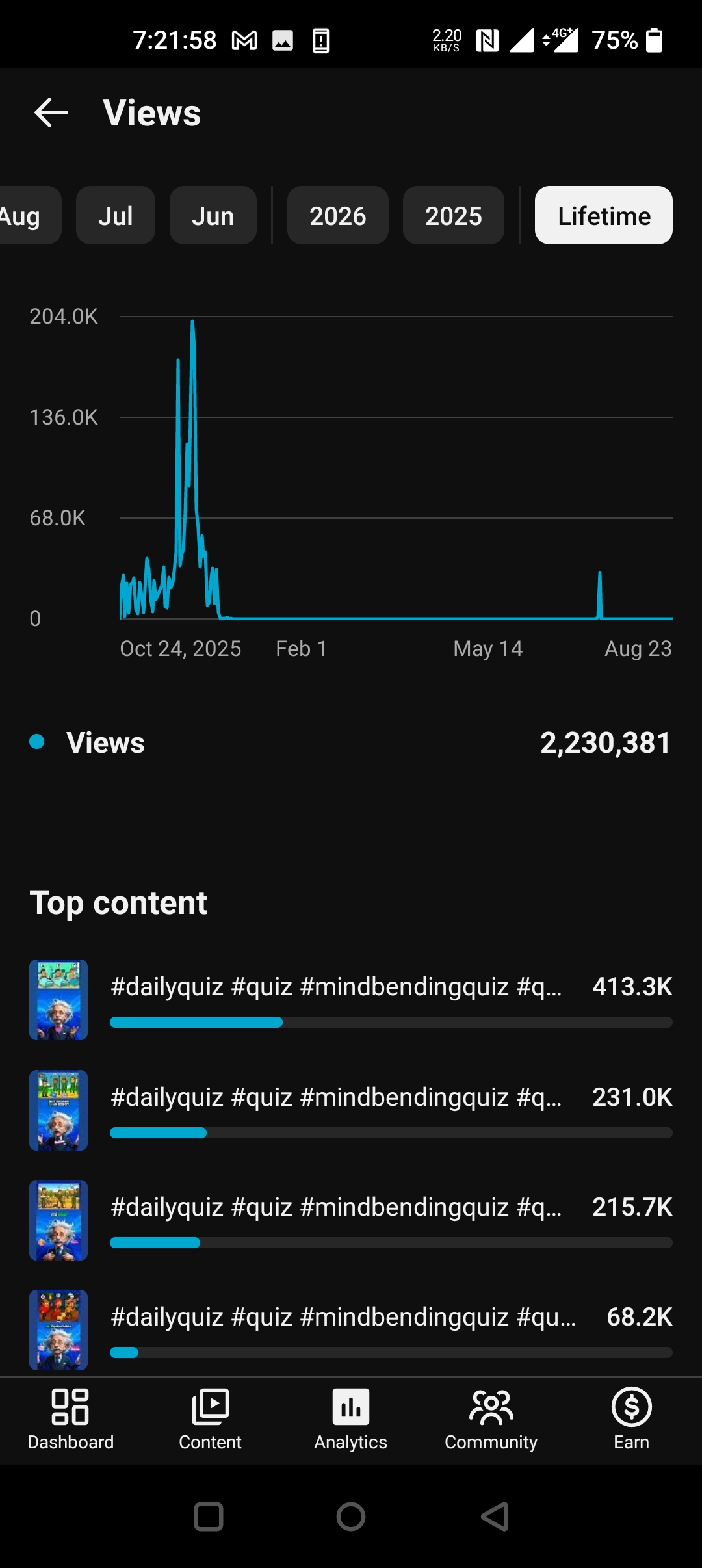Viewport: 702px width, 1568px height.
Task: Open the Analytics tab
Action: (351, 1420)
